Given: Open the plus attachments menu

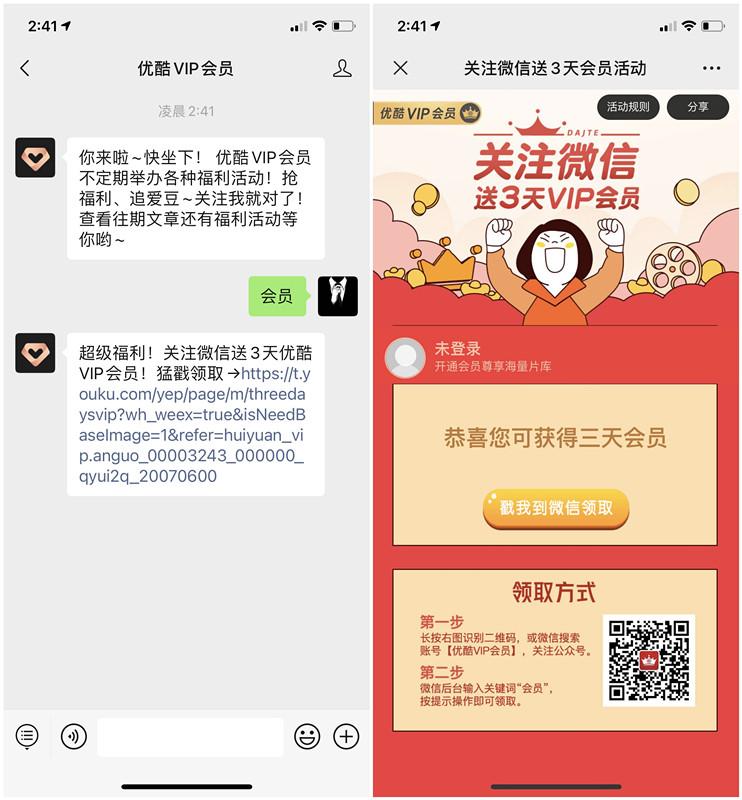Looking at the screenshot, I should 346,737.
